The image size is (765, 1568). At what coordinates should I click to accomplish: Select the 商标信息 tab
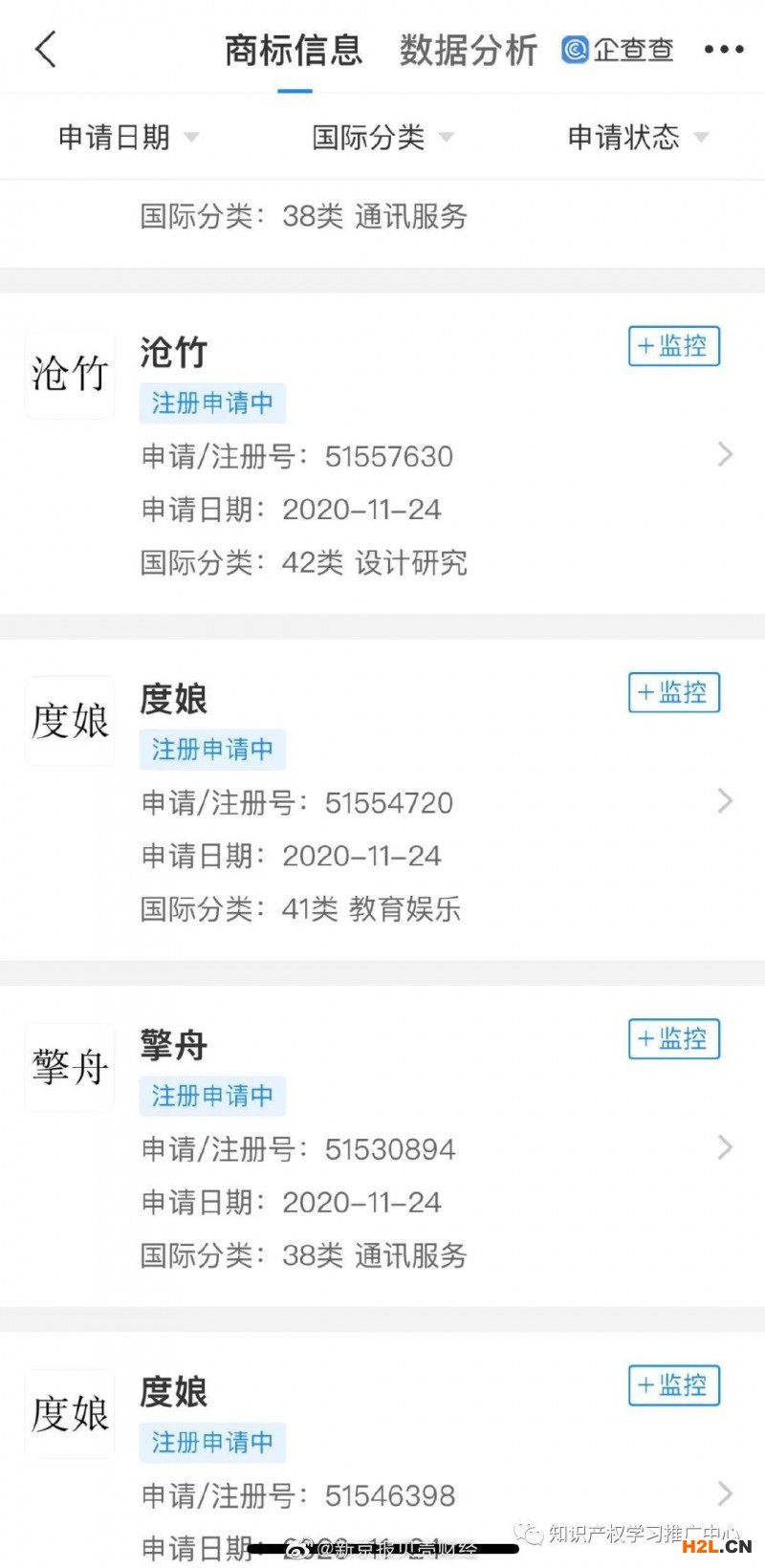(x=294, y=51)
